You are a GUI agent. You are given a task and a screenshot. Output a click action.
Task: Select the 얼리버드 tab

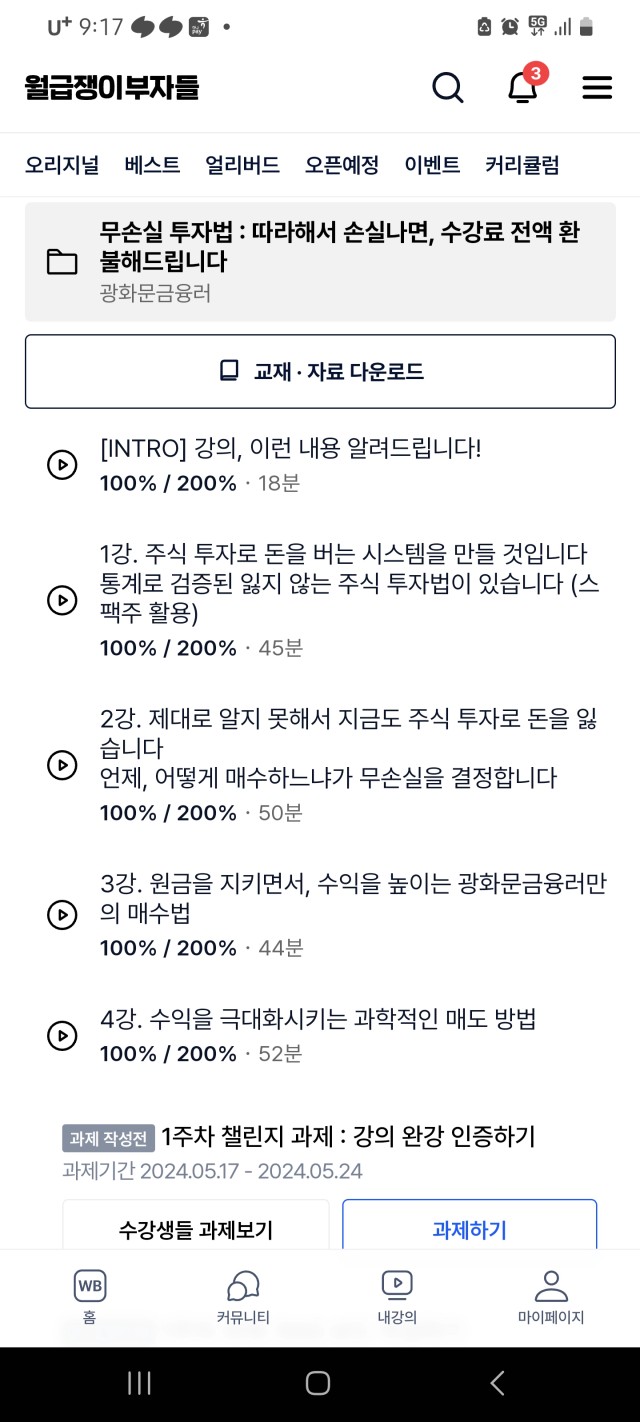(x=243, y=165)
